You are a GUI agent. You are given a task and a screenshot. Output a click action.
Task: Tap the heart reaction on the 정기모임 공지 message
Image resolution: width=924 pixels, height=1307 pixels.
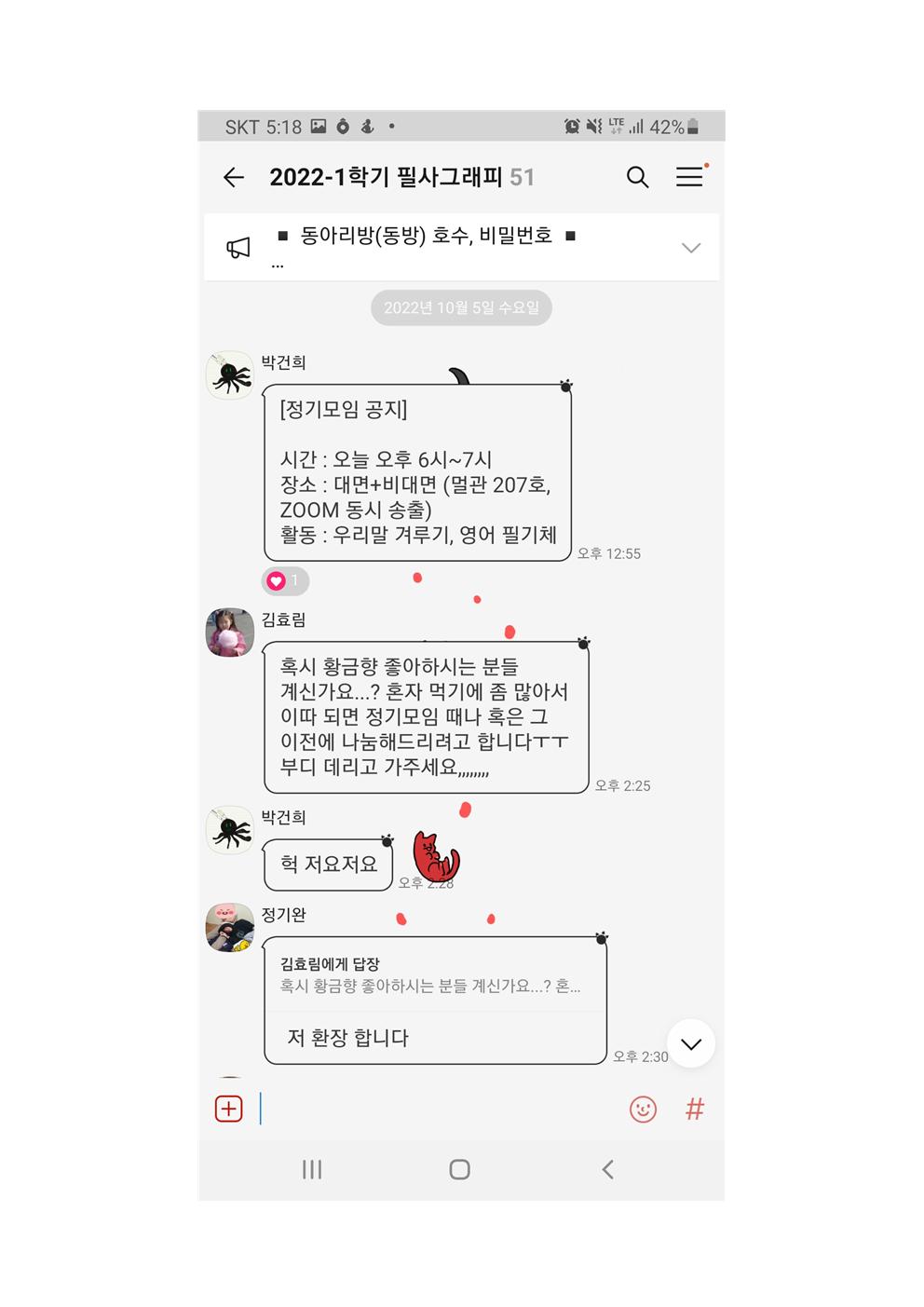click(284, 581)
